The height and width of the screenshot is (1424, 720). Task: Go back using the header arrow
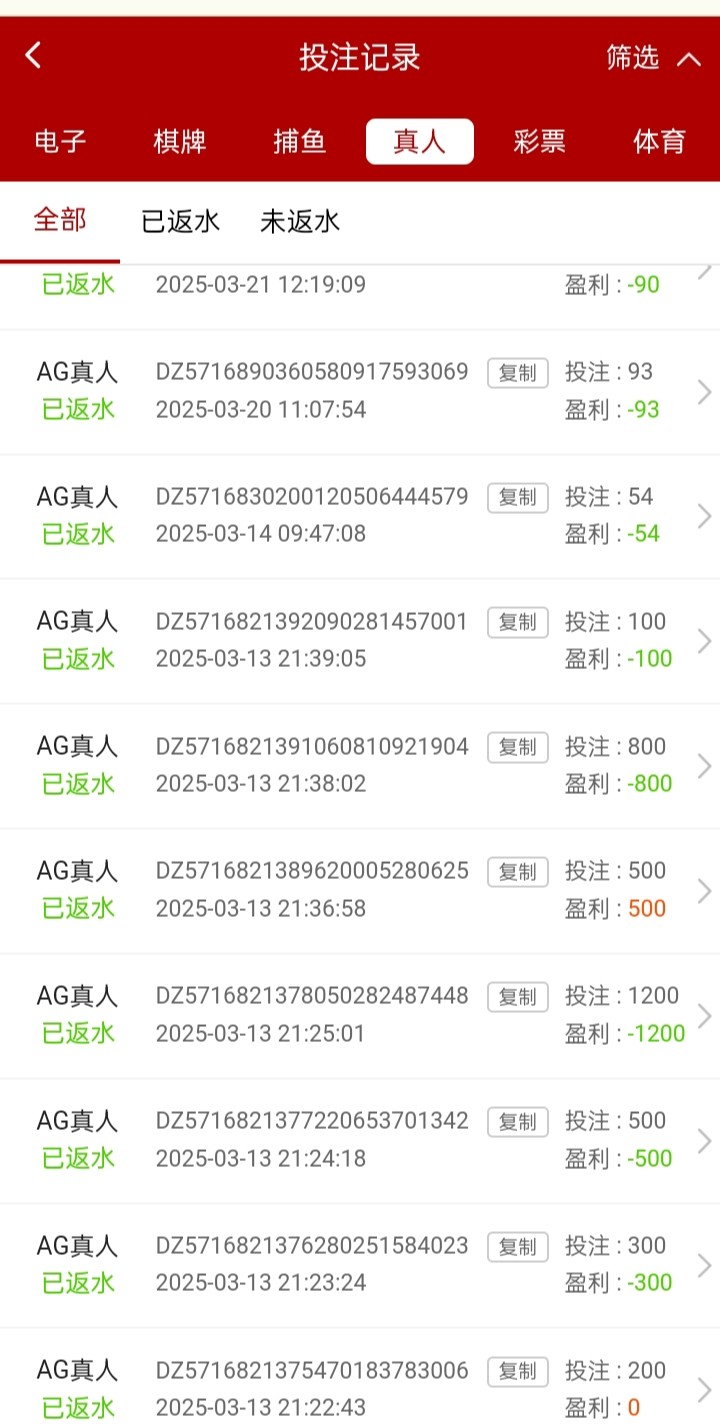point(34,56)
